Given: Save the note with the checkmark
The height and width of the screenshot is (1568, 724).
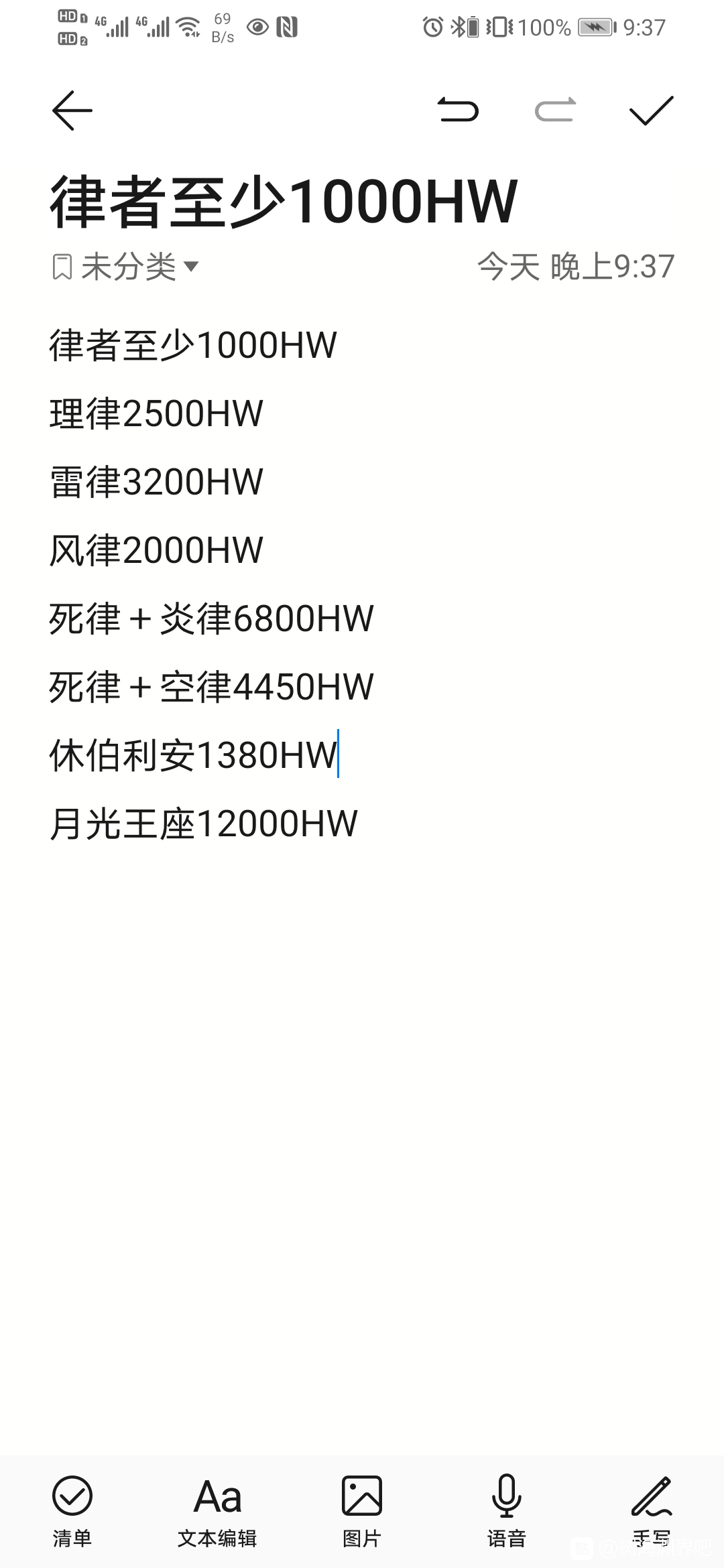Looking at the screenshot, I should [651, 111].
